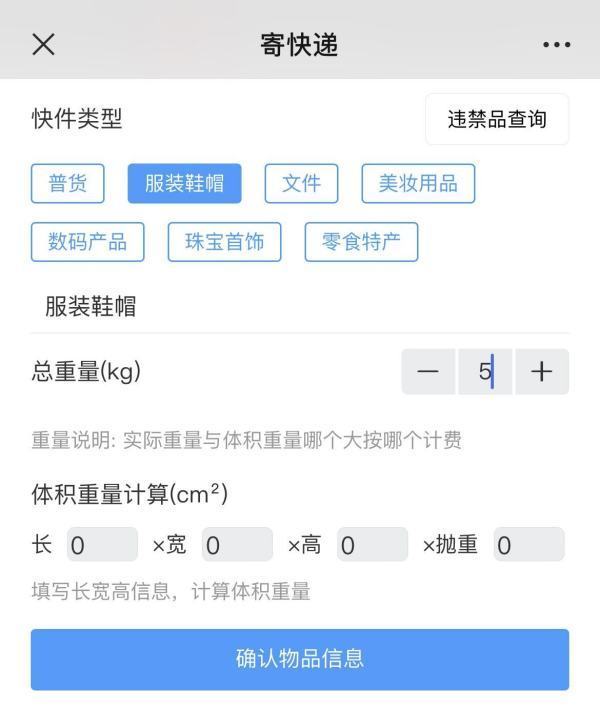Edit the 服装鞋帽 item description field

pyautogui.click(x=300, y=307)
